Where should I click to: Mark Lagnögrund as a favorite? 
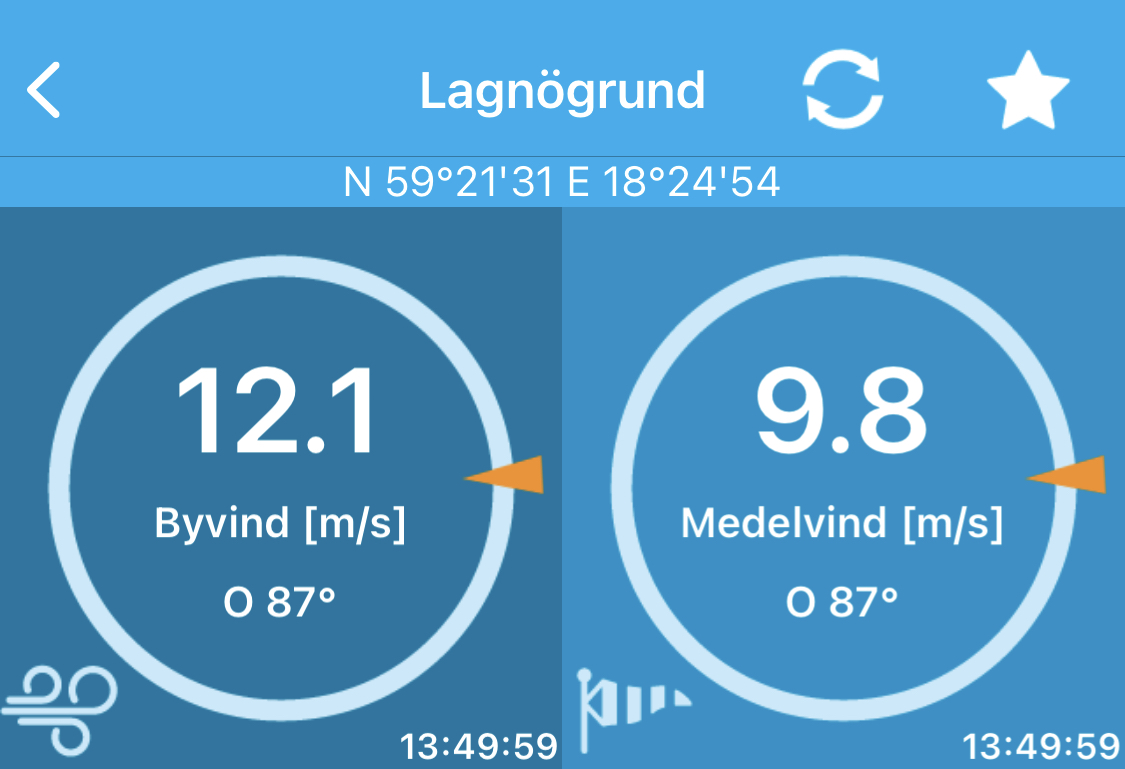1028,90
